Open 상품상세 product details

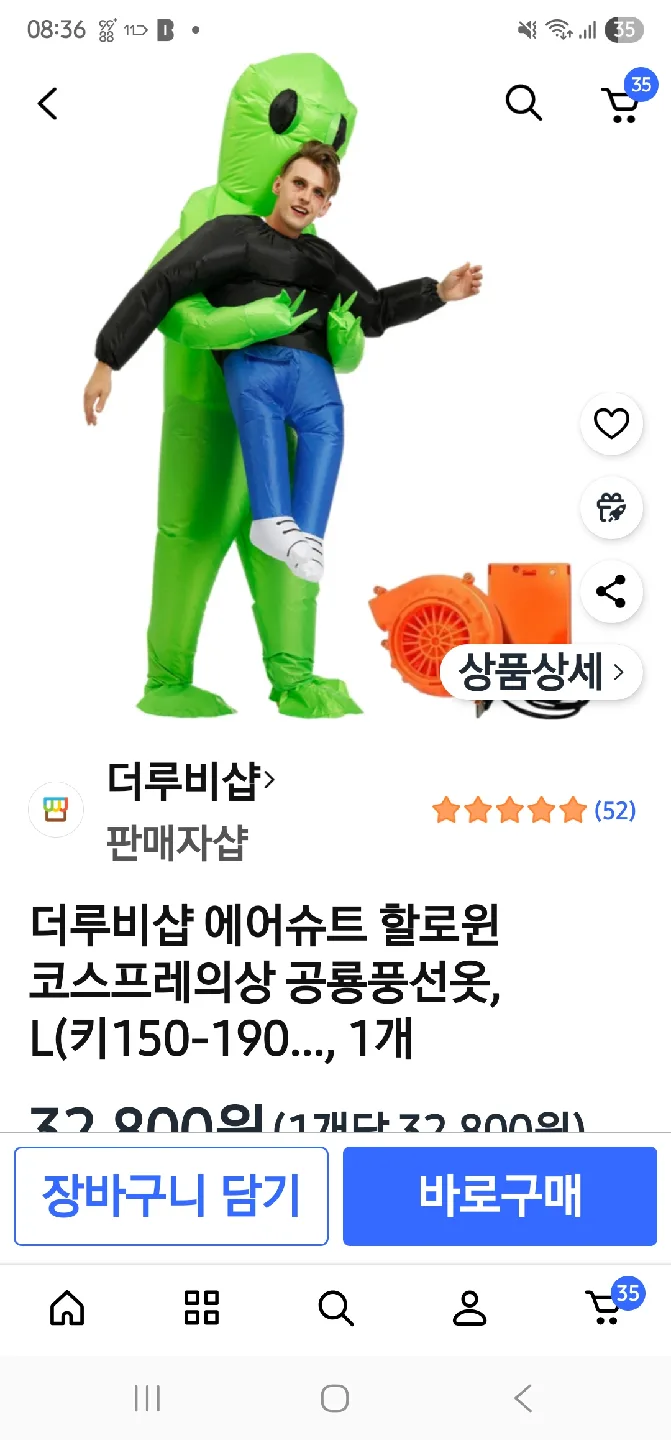pyautogui.click(x=541, y=673)
